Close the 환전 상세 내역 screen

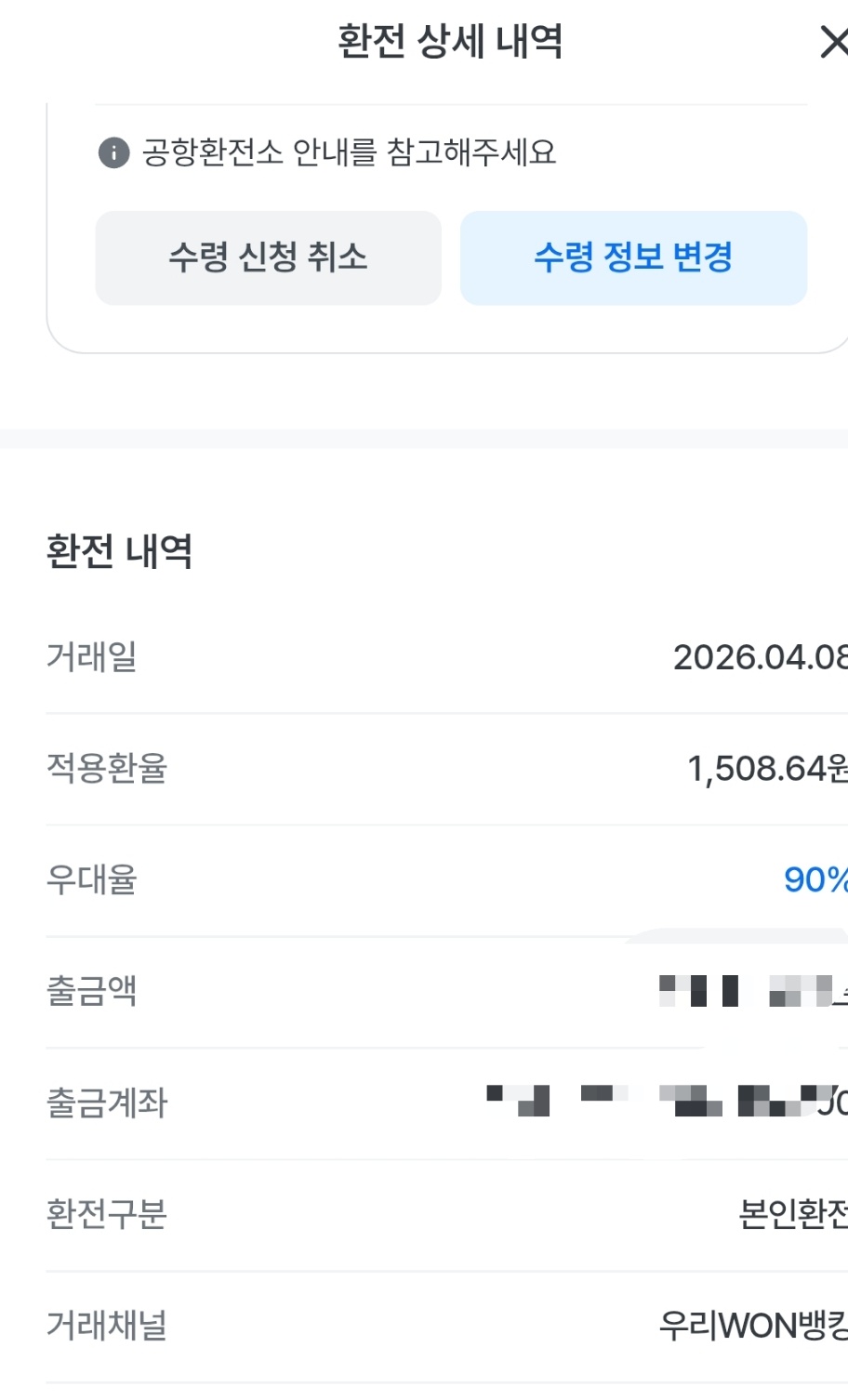pyautogui.click(x=833, y=43)
